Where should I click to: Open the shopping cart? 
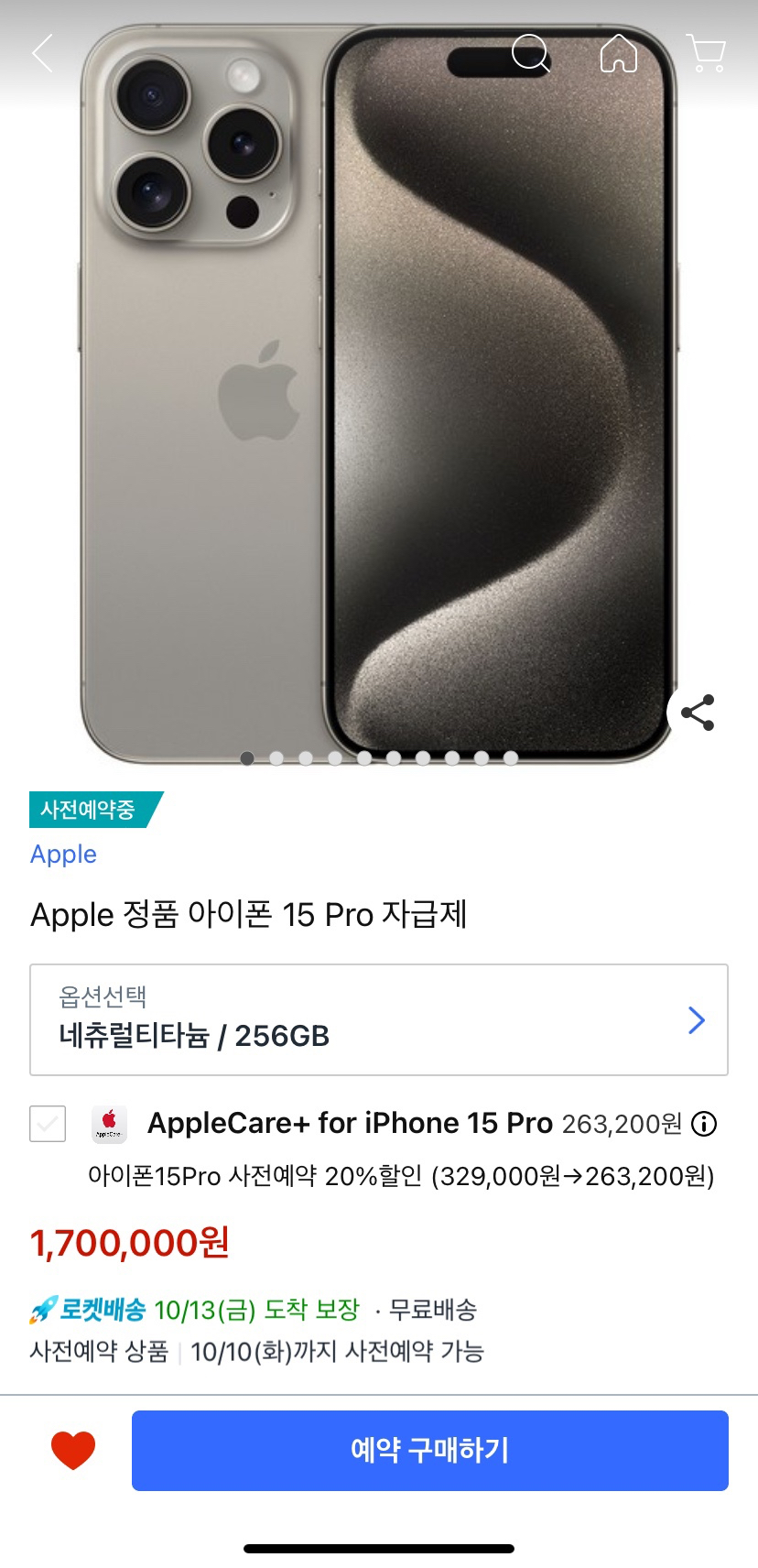pos(706,53)
